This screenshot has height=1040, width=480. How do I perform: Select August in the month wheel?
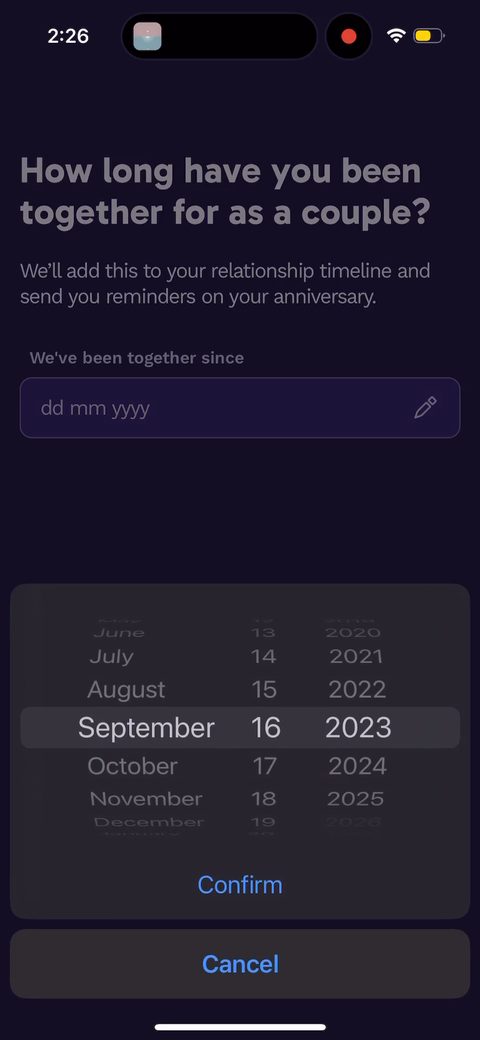tap(126, 690)
